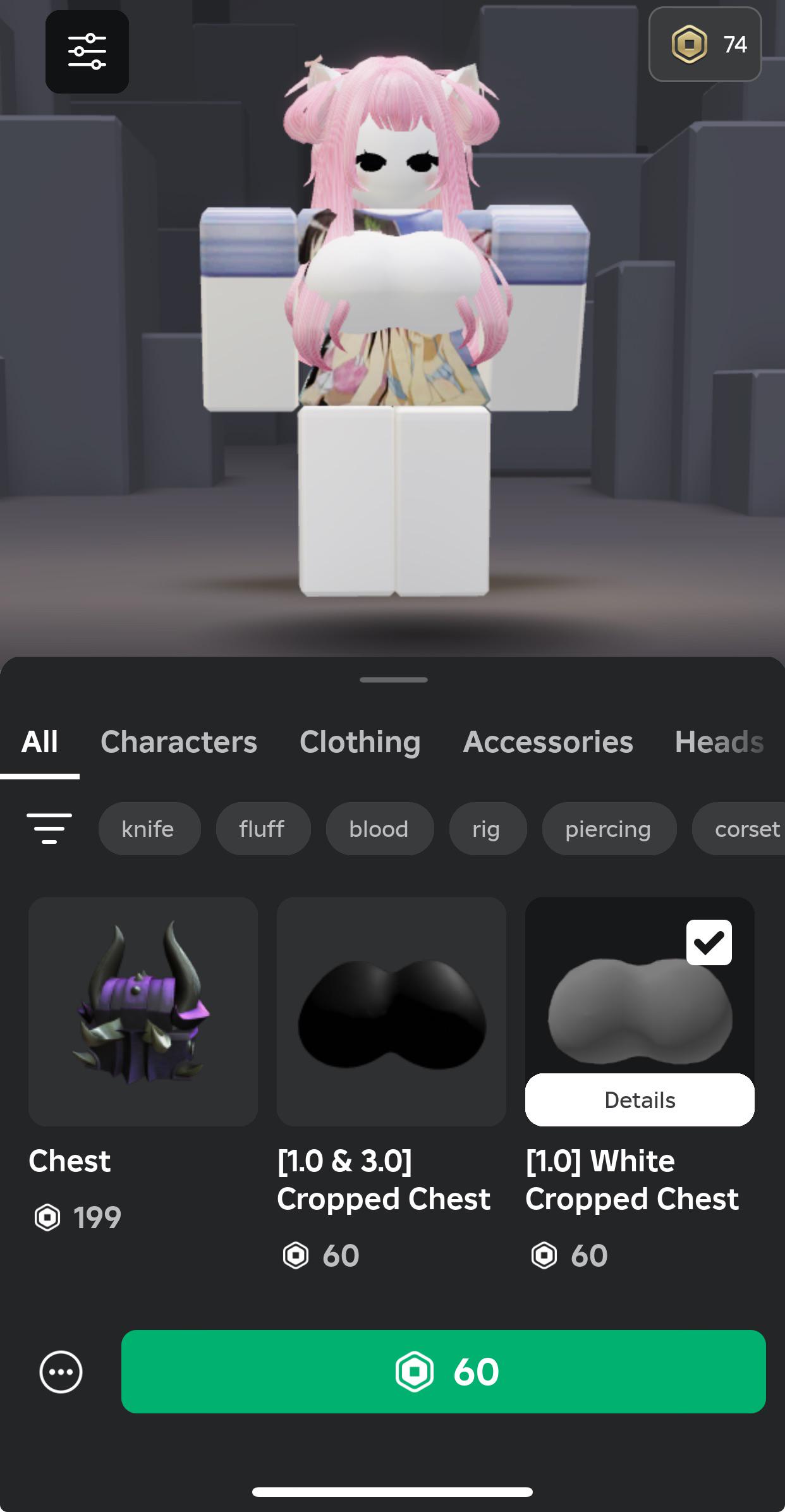785x1512 pixels.
Task: Filter by the rig chip
Action: click(x=487, y=829)
